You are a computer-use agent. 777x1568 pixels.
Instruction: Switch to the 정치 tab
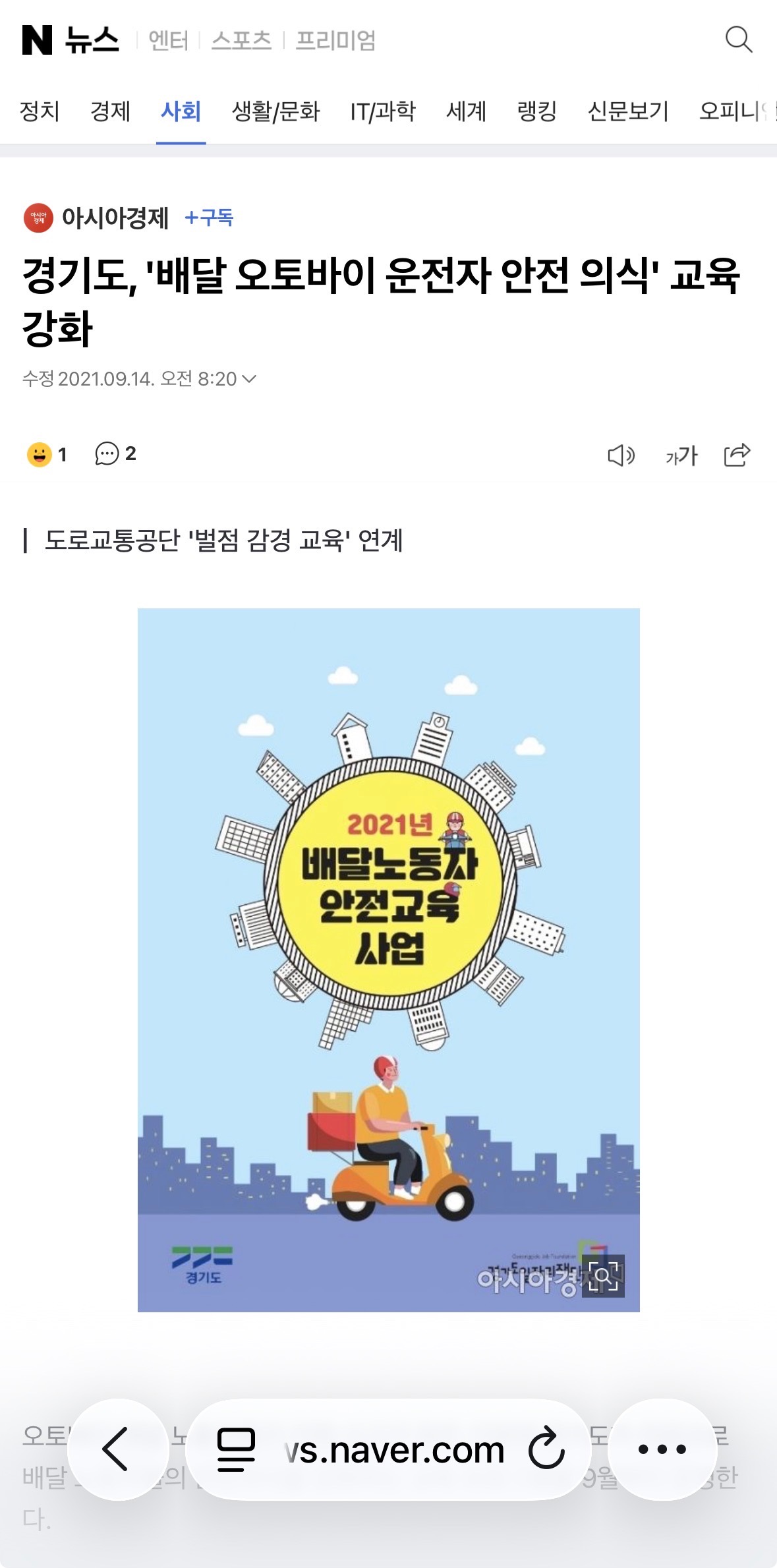pos(40,111)
